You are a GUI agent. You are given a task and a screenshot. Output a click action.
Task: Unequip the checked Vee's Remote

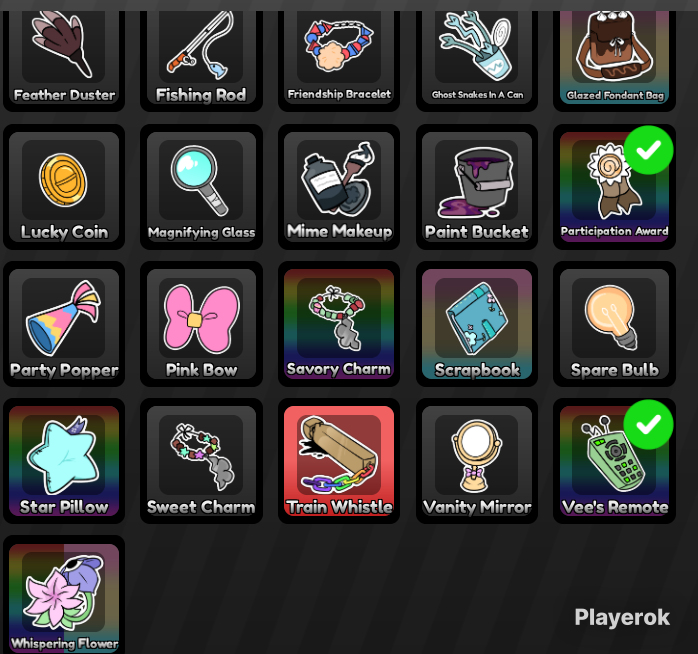(614, 460)
